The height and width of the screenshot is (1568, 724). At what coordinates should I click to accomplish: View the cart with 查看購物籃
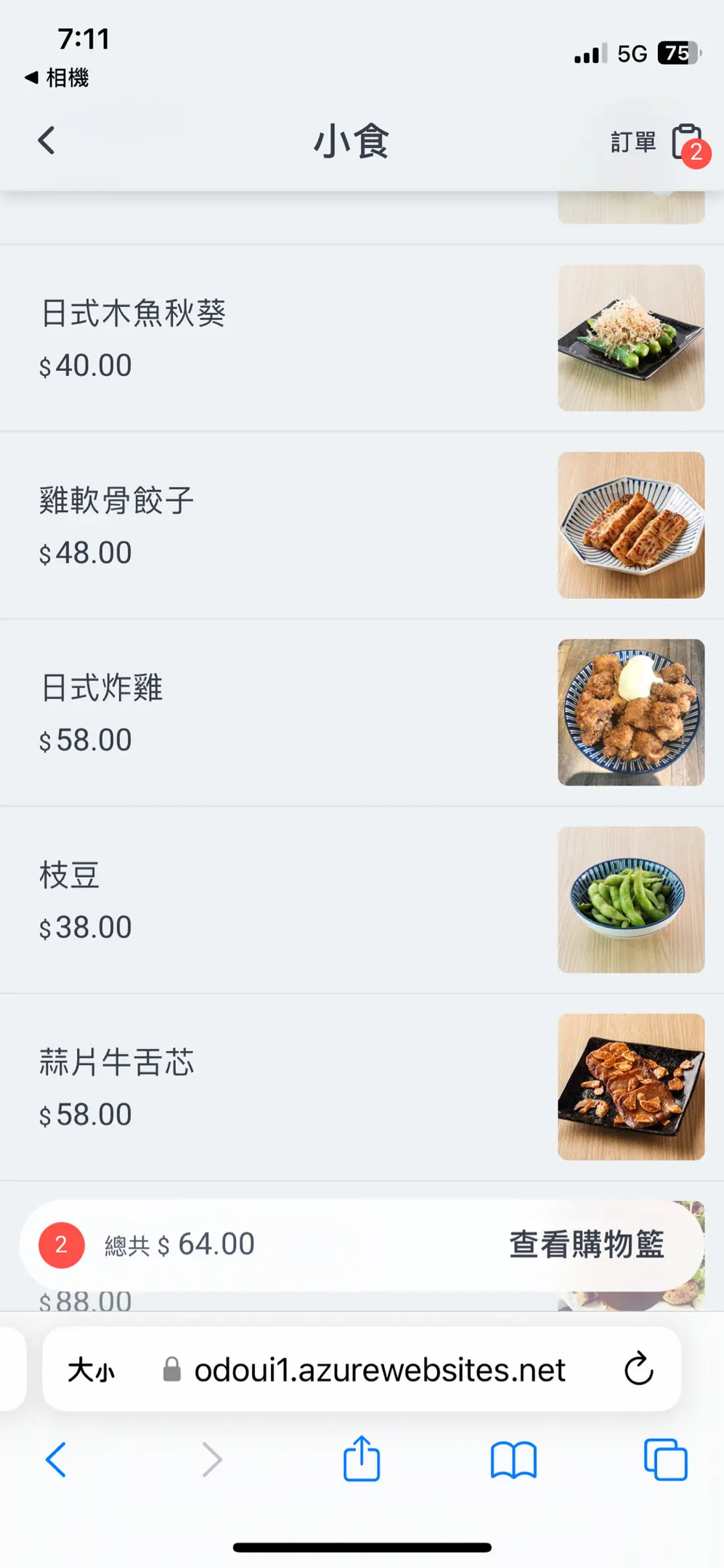click(586, 1244)
